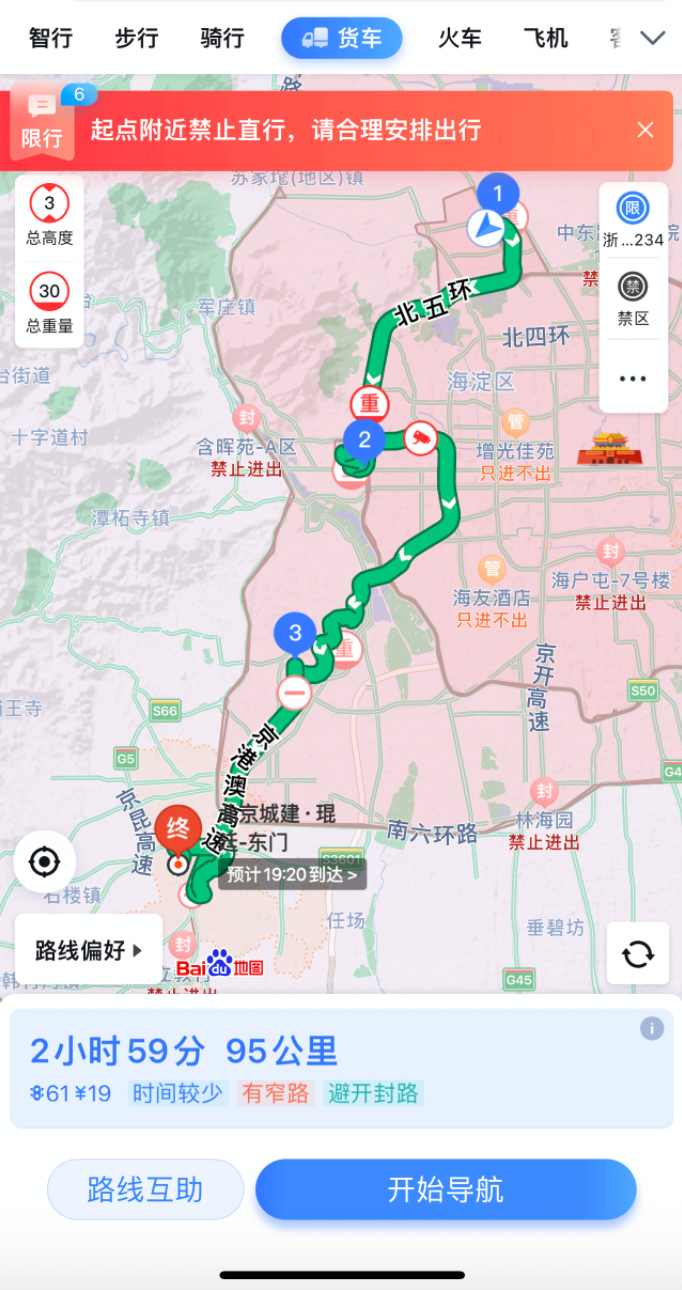Show the 禁区 restricted zones
Screen dimensions: 682x1290
click(x=632, y=299)
